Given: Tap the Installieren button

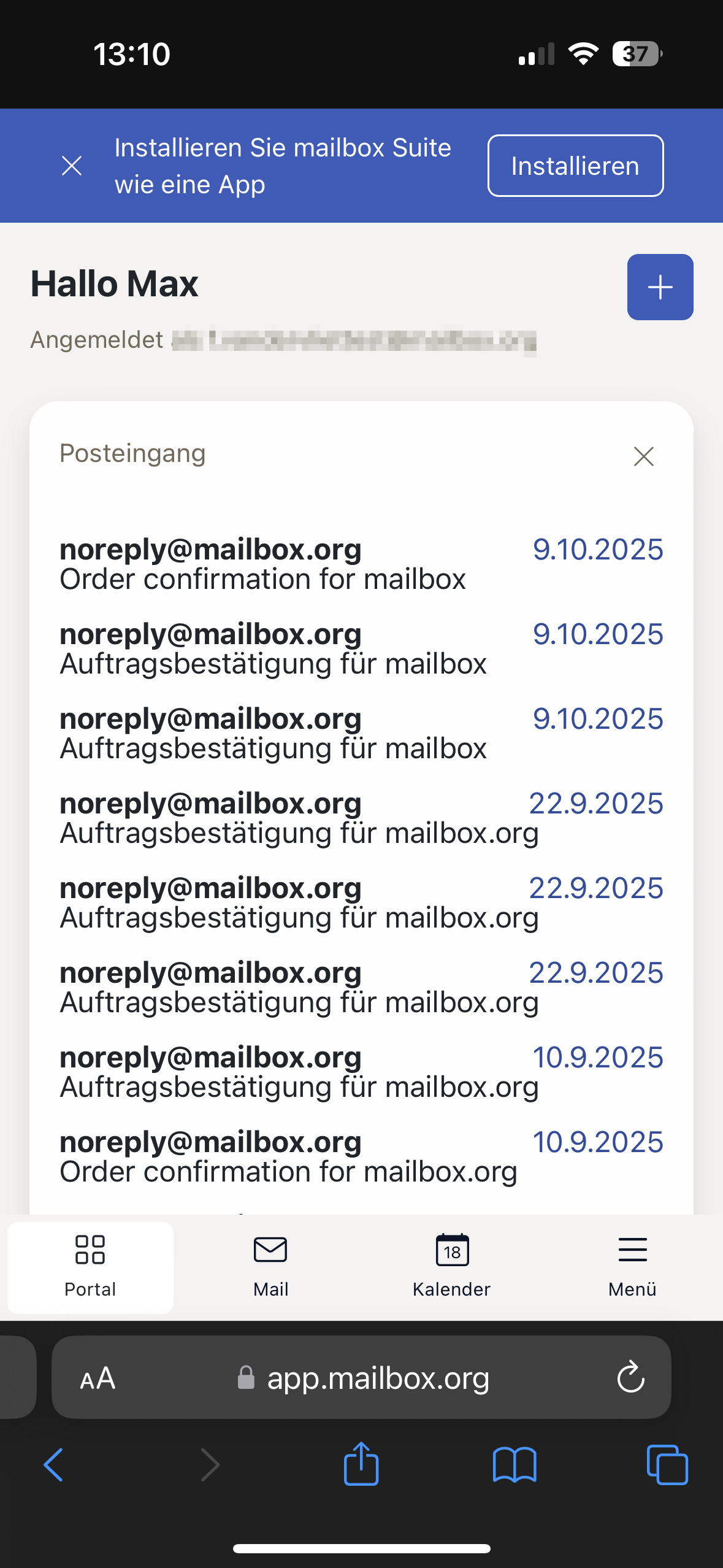Looking at the screenshot, I should click(575, 166).
